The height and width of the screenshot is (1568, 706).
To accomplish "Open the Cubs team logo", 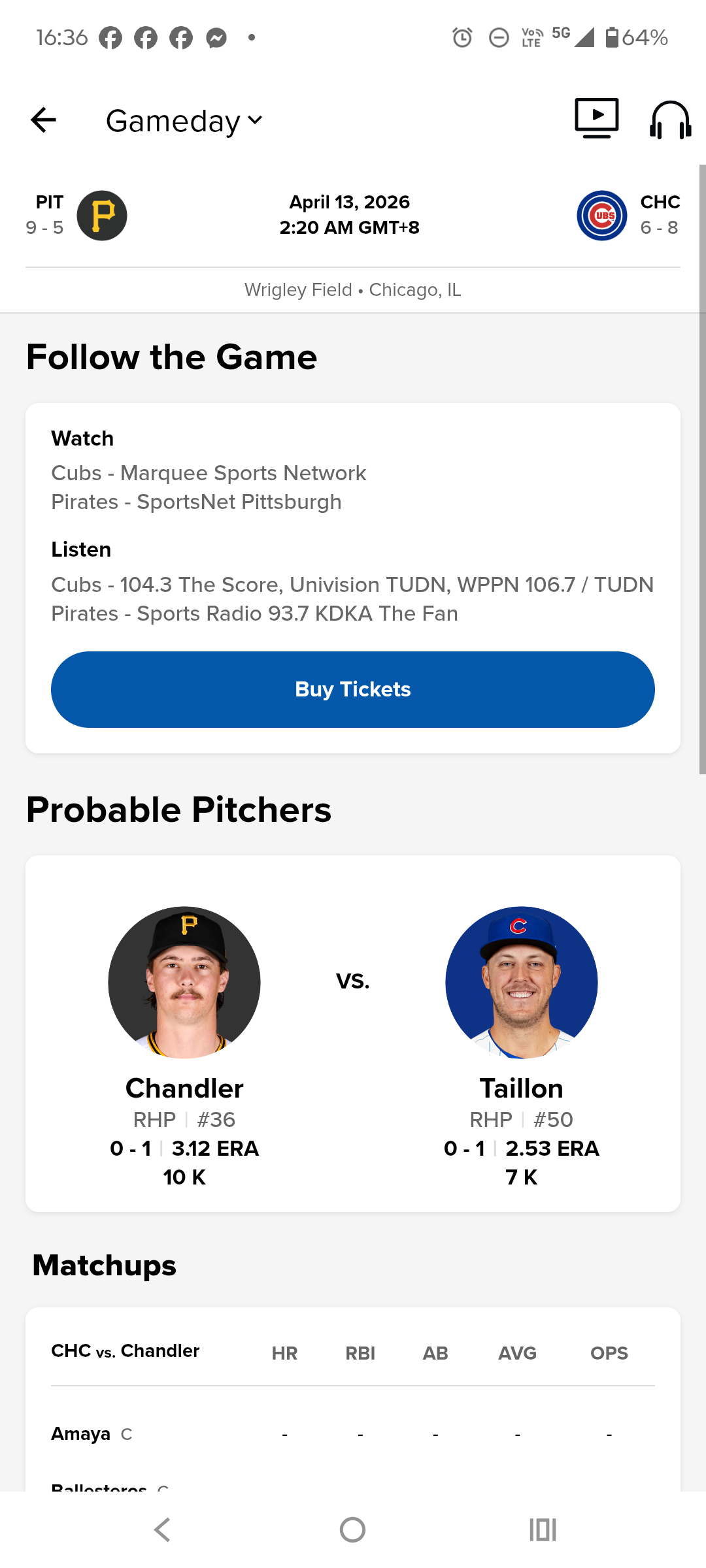I will [601, 216].
